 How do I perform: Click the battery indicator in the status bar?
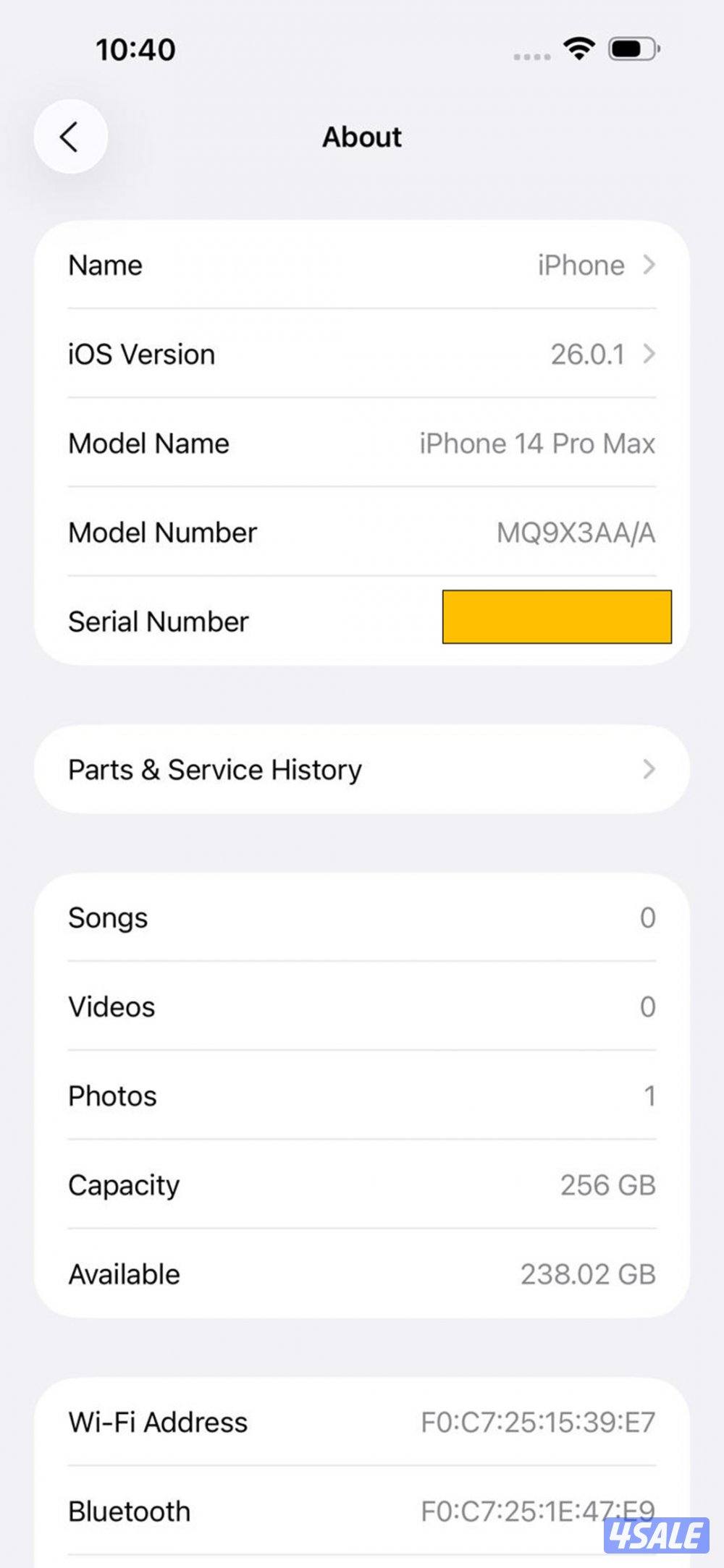tap(632, 50)
